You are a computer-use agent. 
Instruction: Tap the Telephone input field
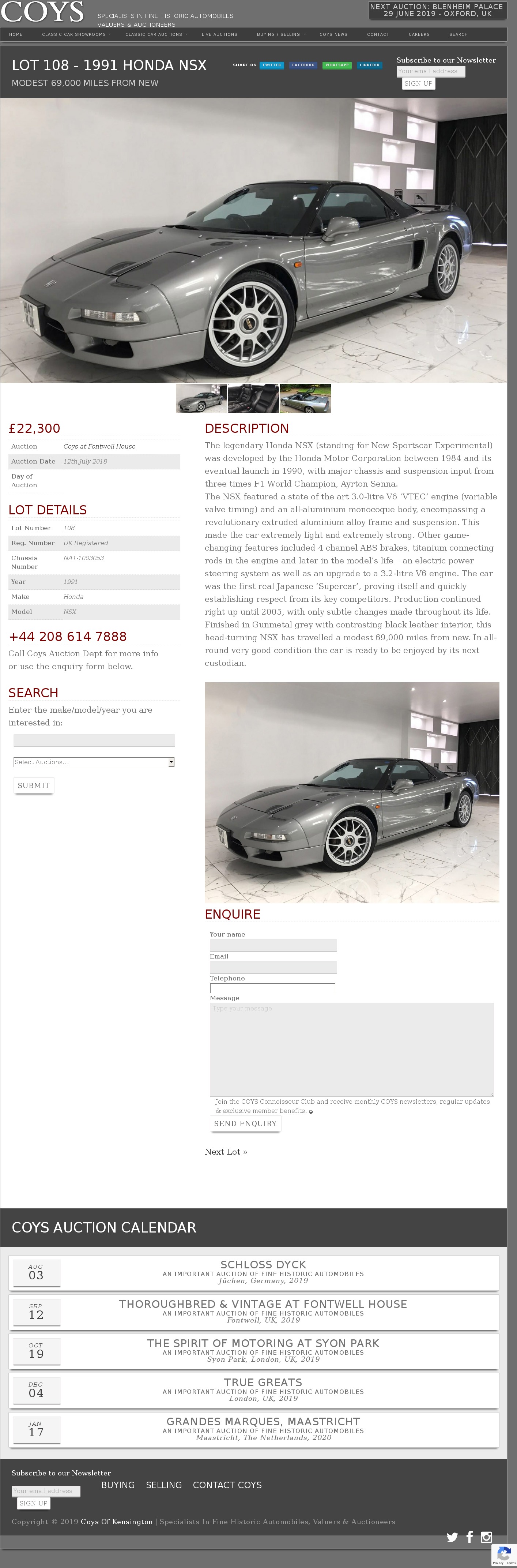272,989
